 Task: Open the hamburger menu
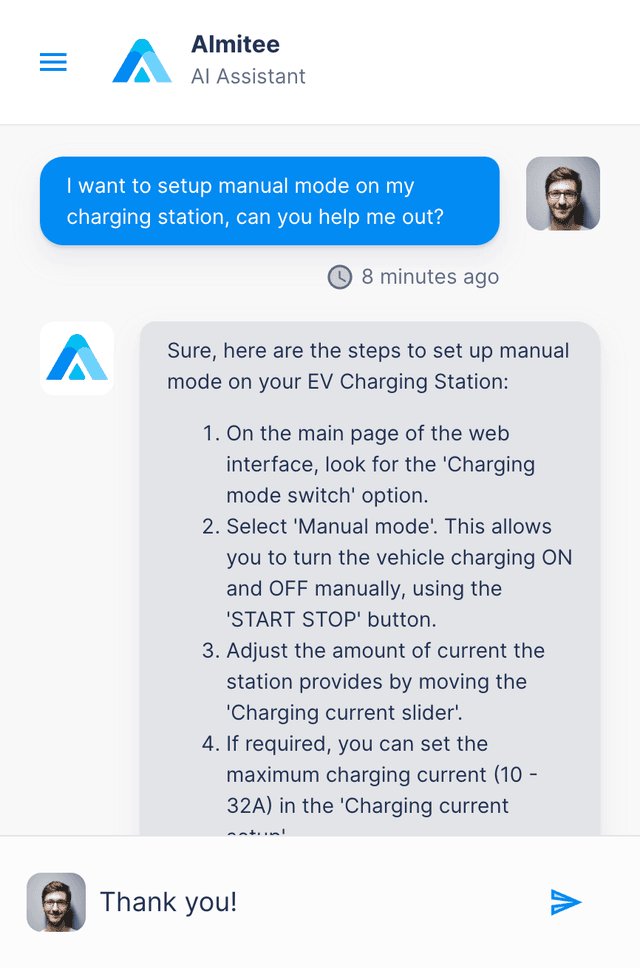[x=53, y=62]
